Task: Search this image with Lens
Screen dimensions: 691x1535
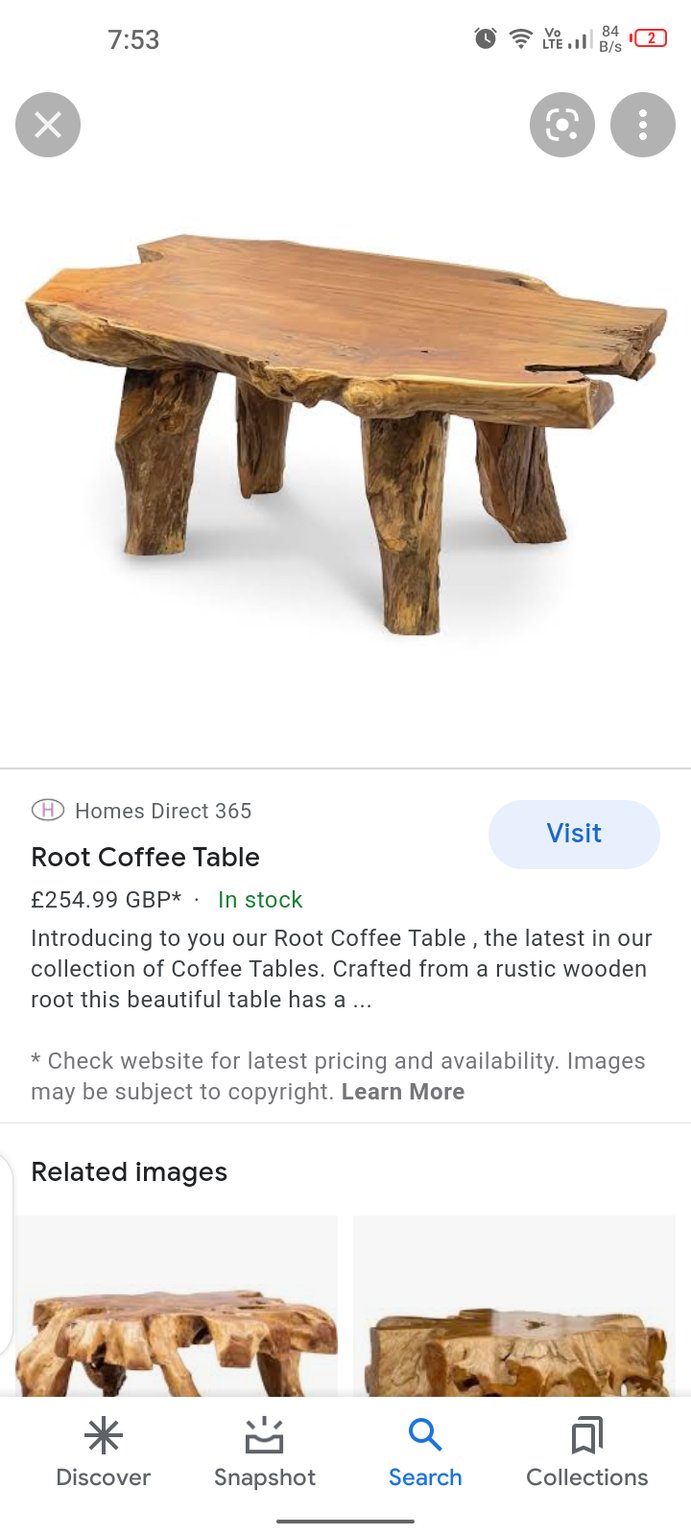Action: point(562,125)
